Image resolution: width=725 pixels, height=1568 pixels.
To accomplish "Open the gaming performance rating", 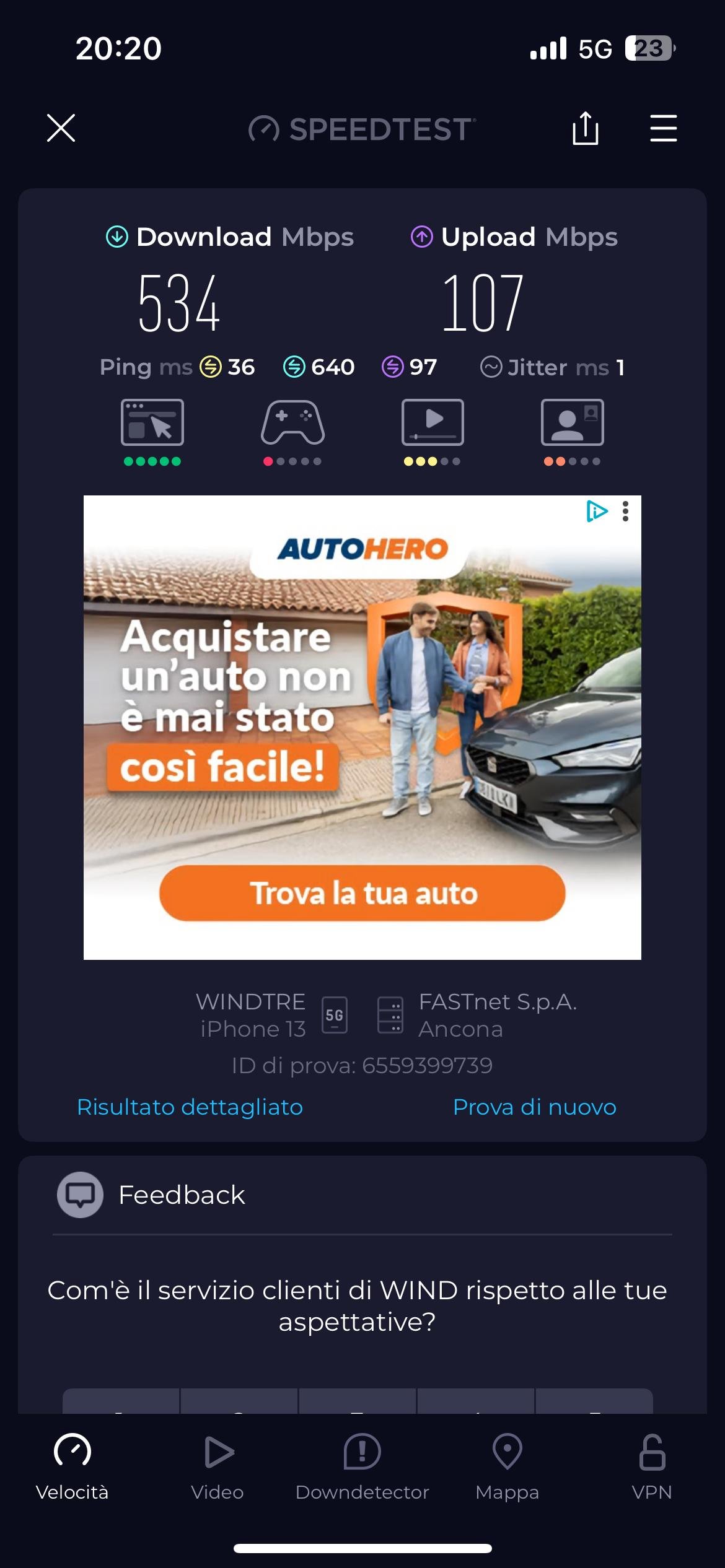I will [x=292, y=432].
